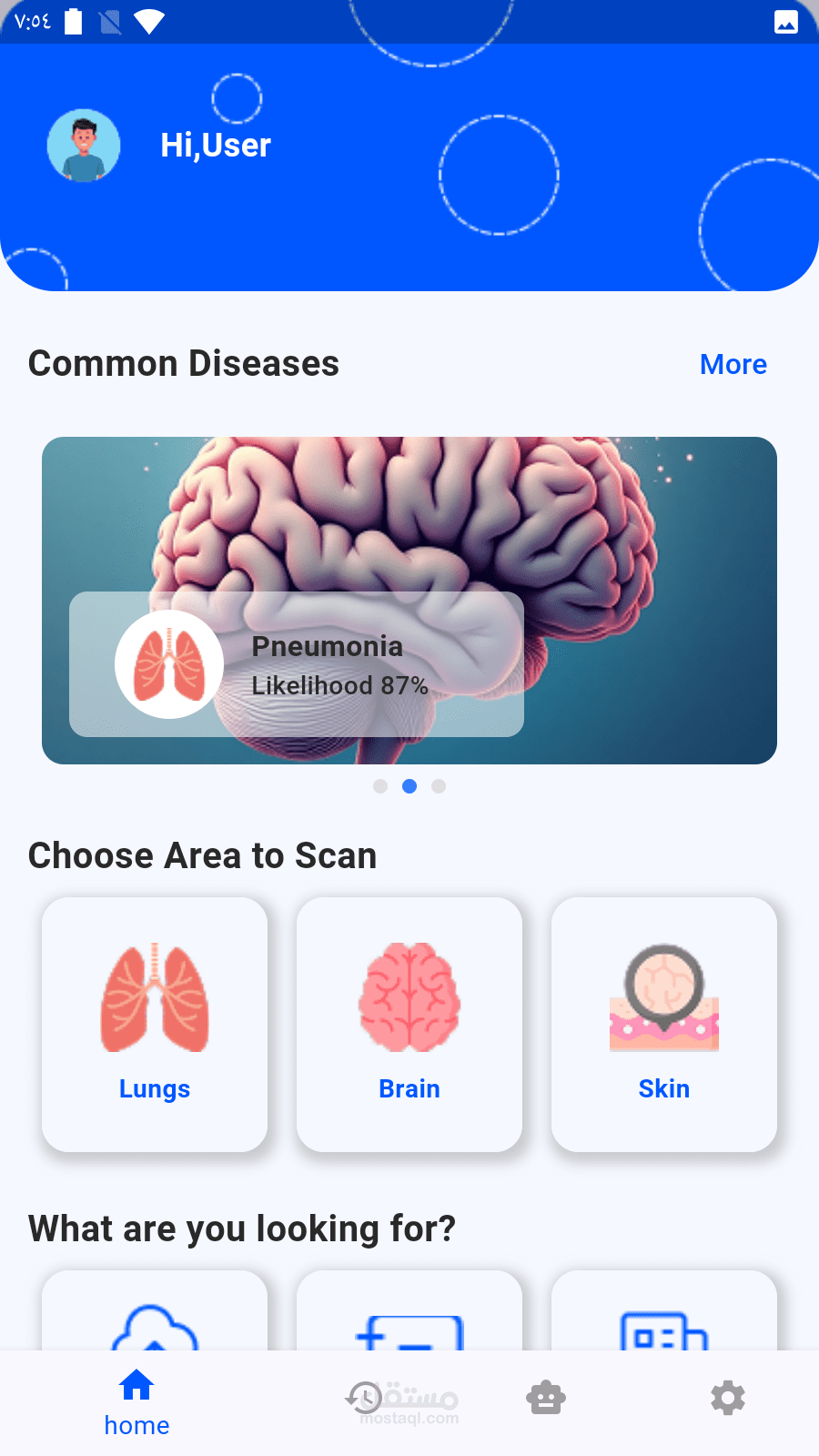Open the history tab
This screenshot has height=1456, width=819.
[x=365, y=1398]
